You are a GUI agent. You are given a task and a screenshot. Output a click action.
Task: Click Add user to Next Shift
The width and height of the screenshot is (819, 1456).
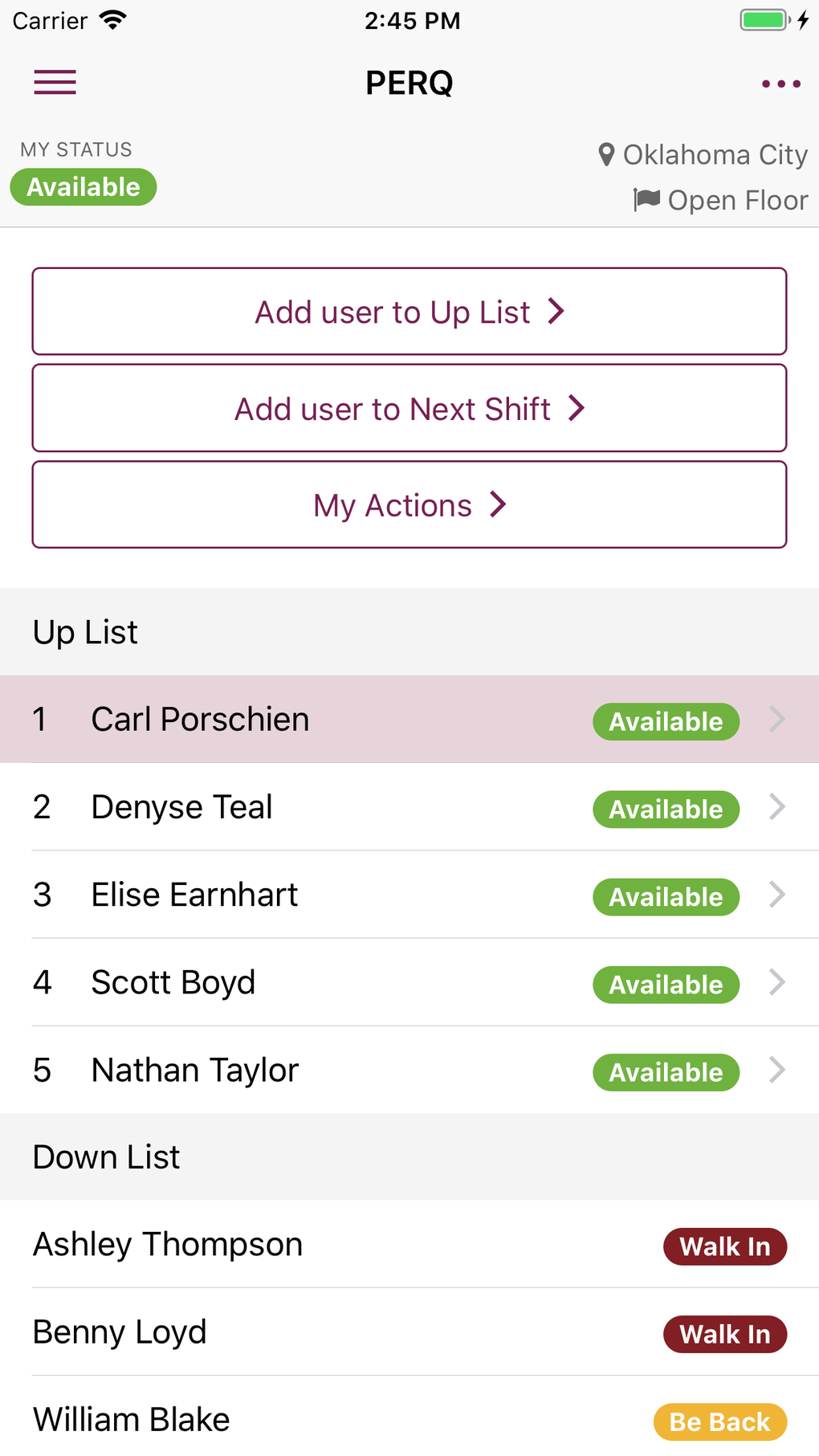click(409, 408)
